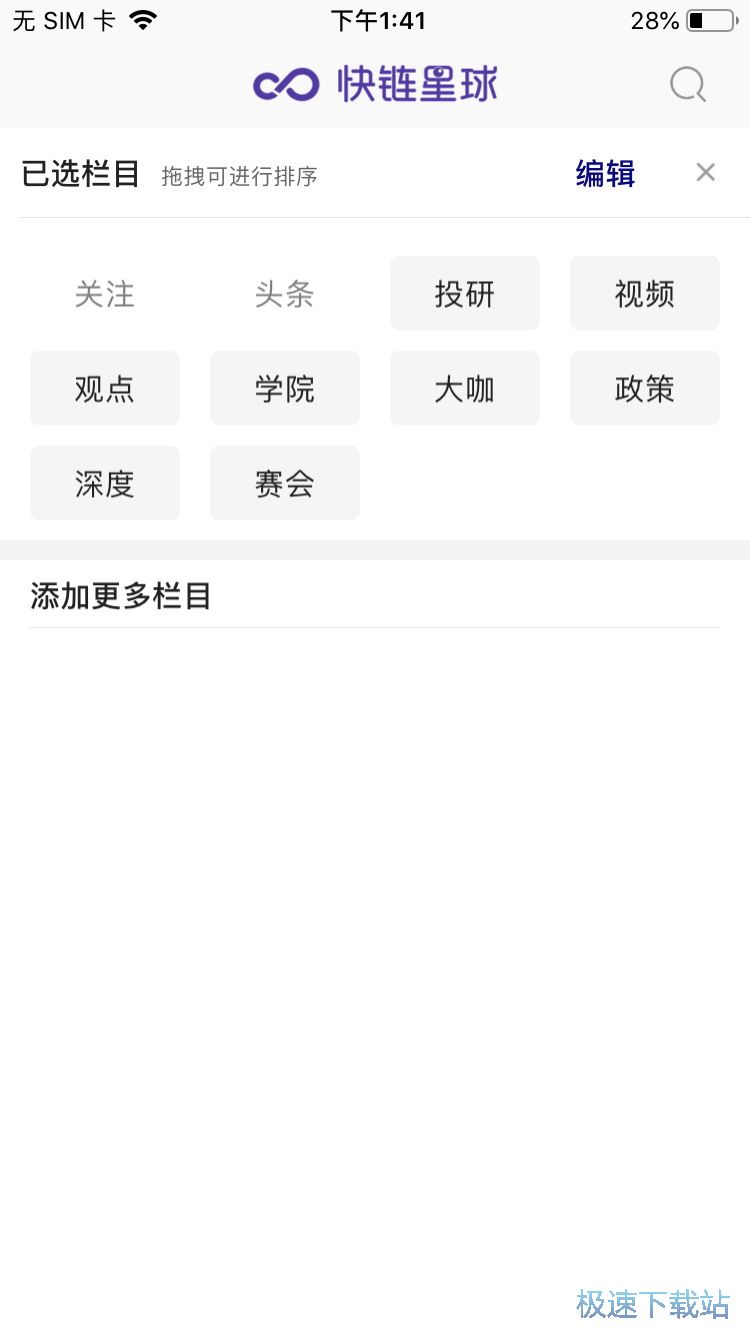The width and height of the screenshot is (750, 1334).
Task: Switch to the 观点 column
Action: tap(105, 389)
